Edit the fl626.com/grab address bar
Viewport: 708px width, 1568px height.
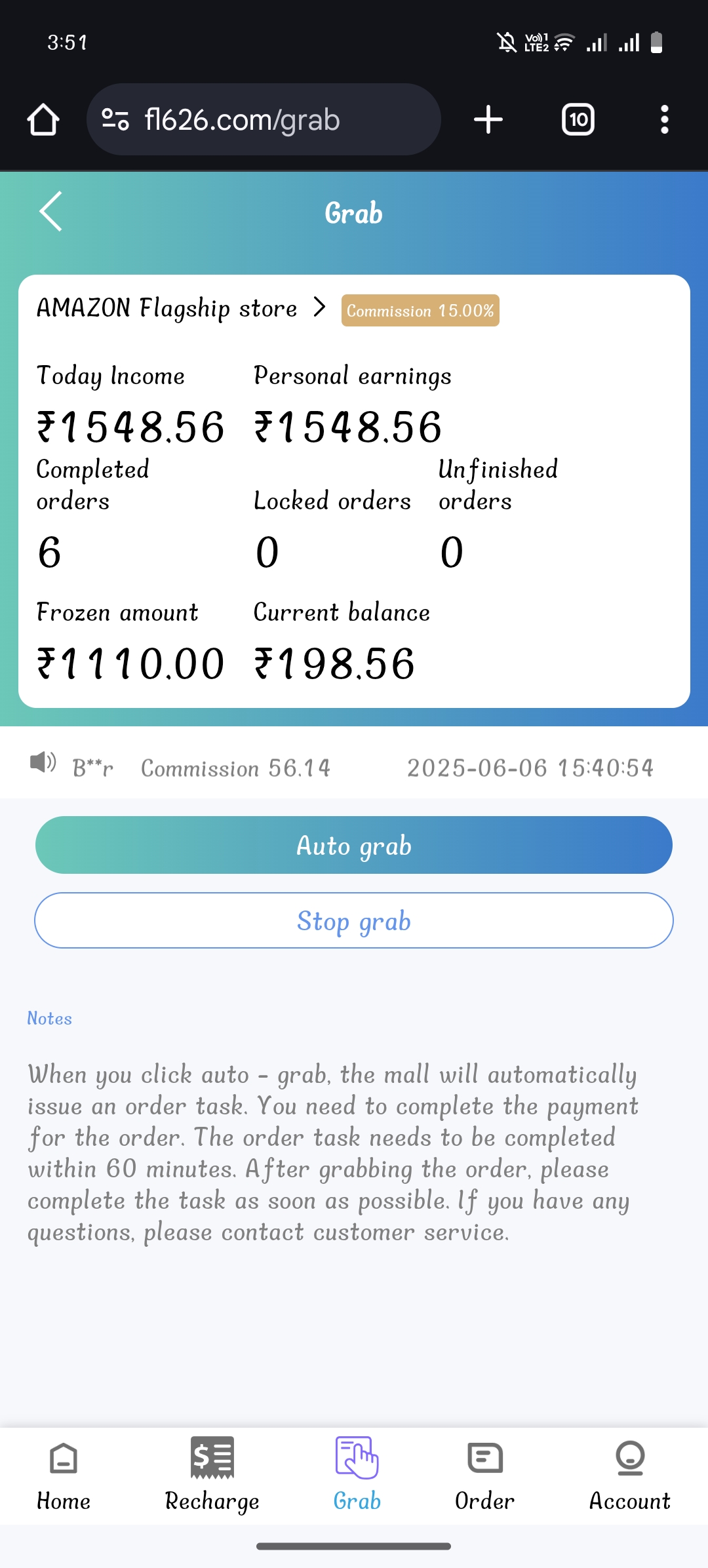click(x=264, y=120)
